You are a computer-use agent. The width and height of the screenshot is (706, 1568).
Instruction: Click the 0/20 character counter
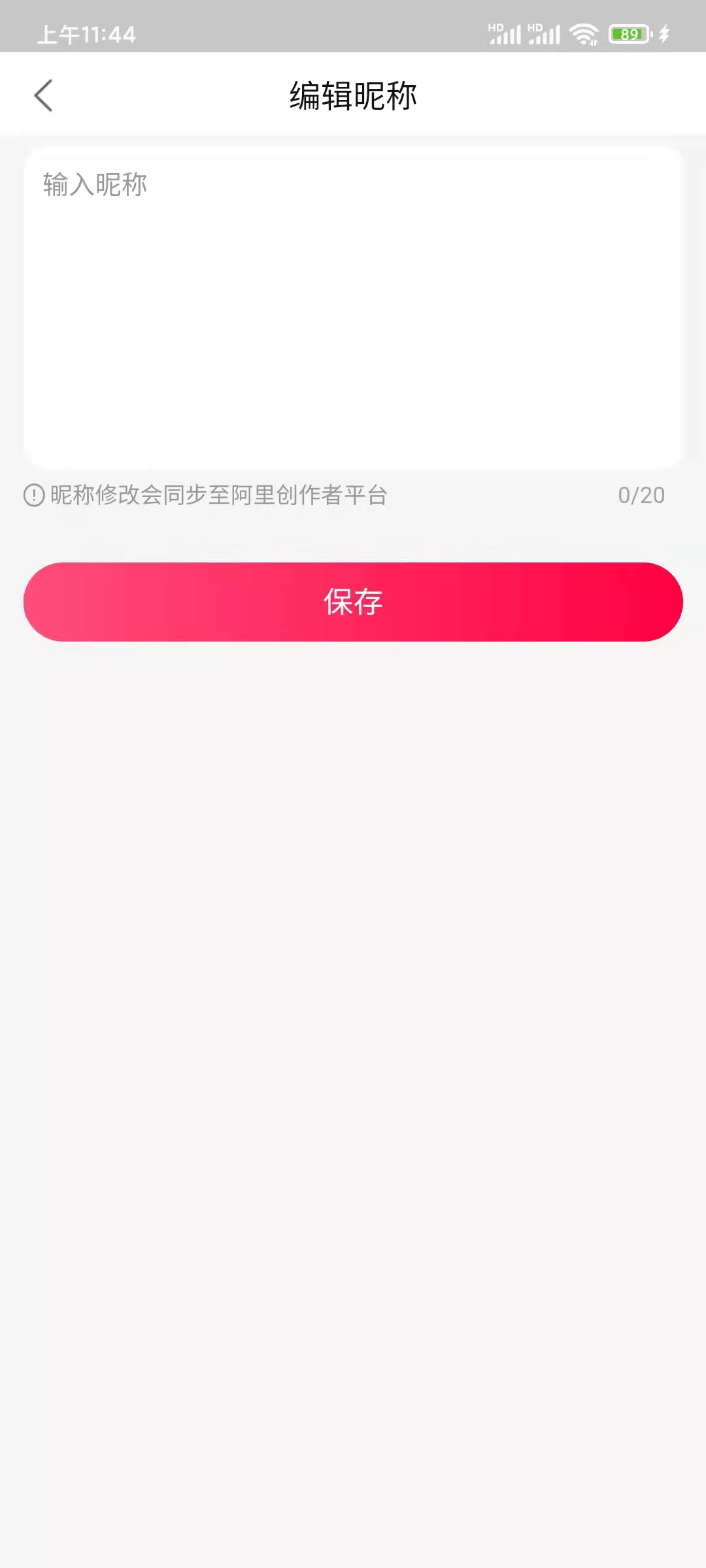[x=643, y=495]
